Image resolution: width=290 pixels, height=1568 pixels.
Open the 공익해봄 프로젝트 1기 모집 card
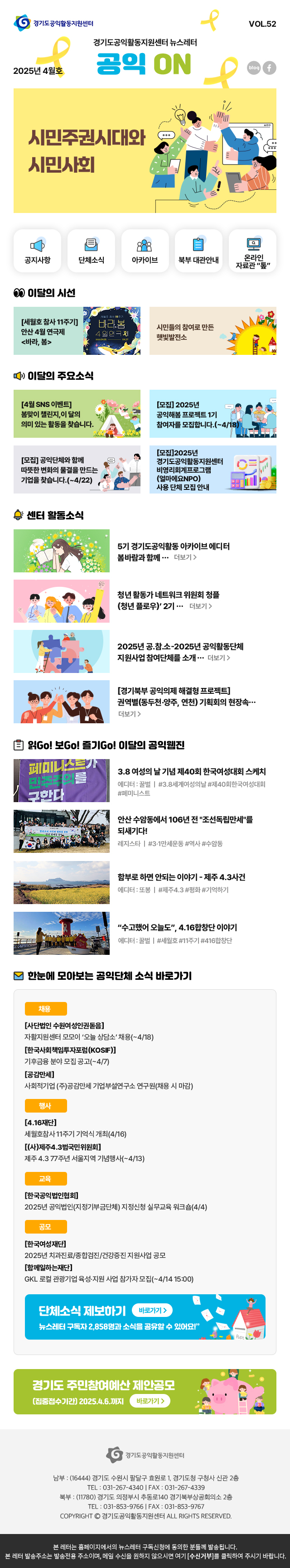coord(213,413)
